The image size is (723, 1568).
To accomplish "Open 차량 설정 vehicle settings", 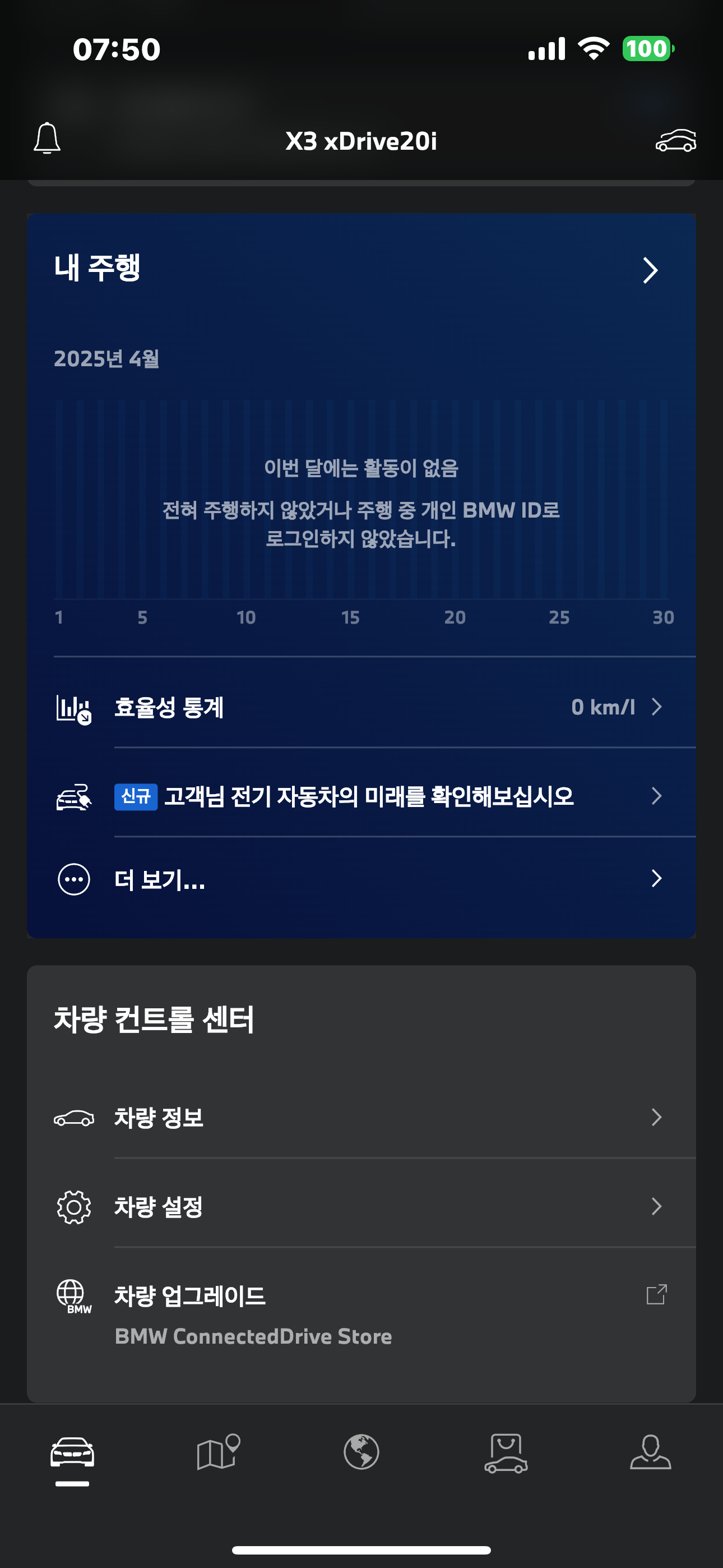I will (x=361, y=1206).
